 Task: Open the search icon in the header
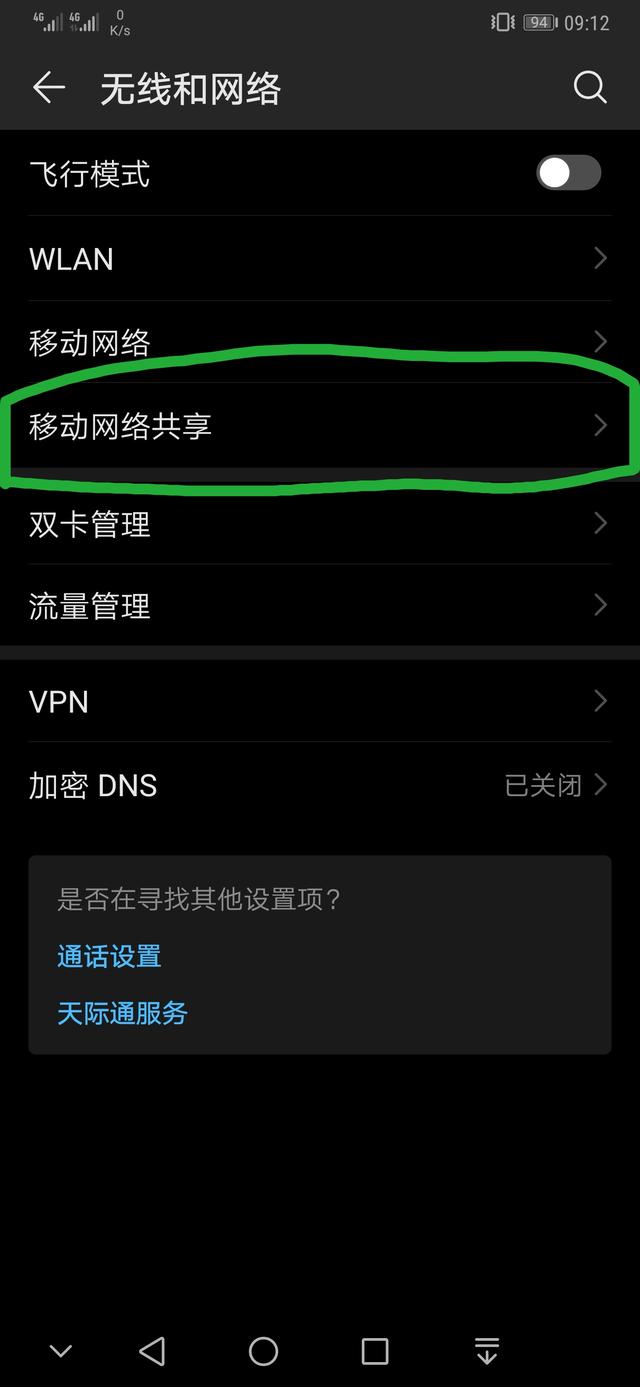click(590, 88)
